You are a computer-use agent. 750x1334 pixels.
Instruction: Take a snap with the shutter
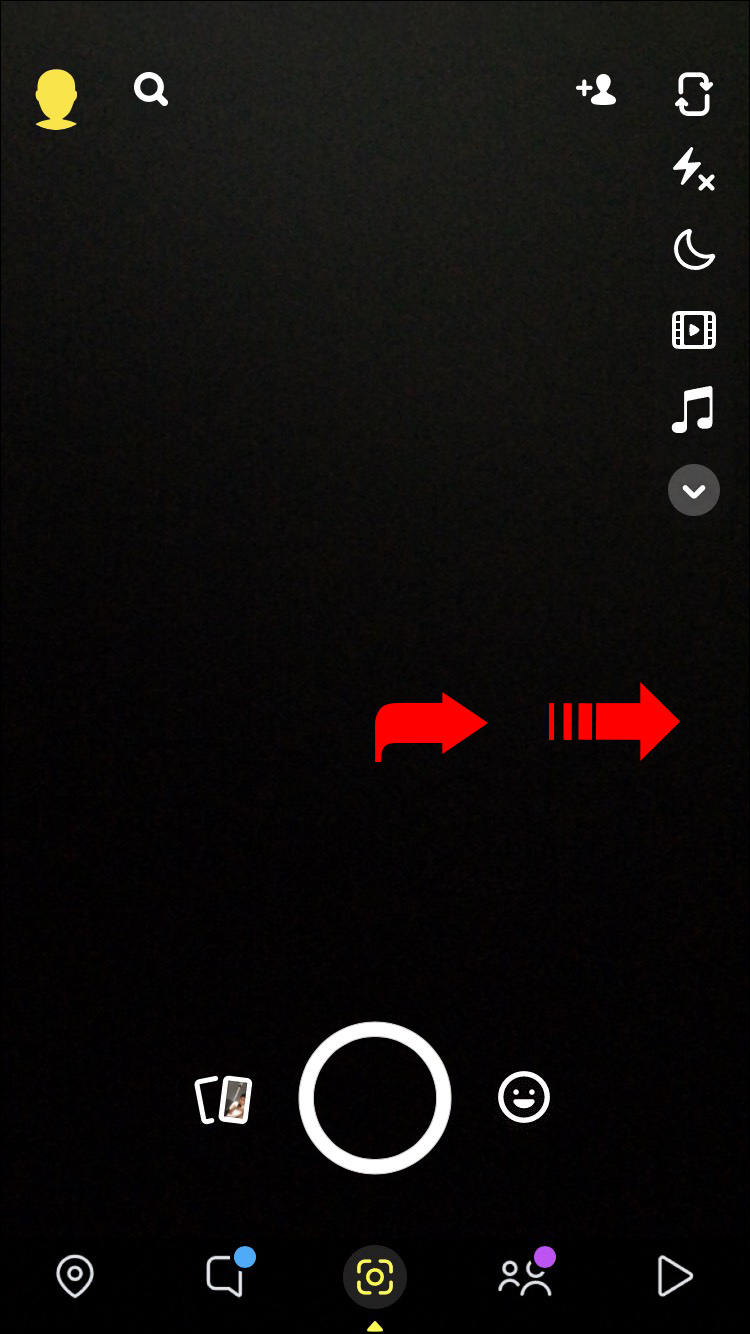point(375,1097)
